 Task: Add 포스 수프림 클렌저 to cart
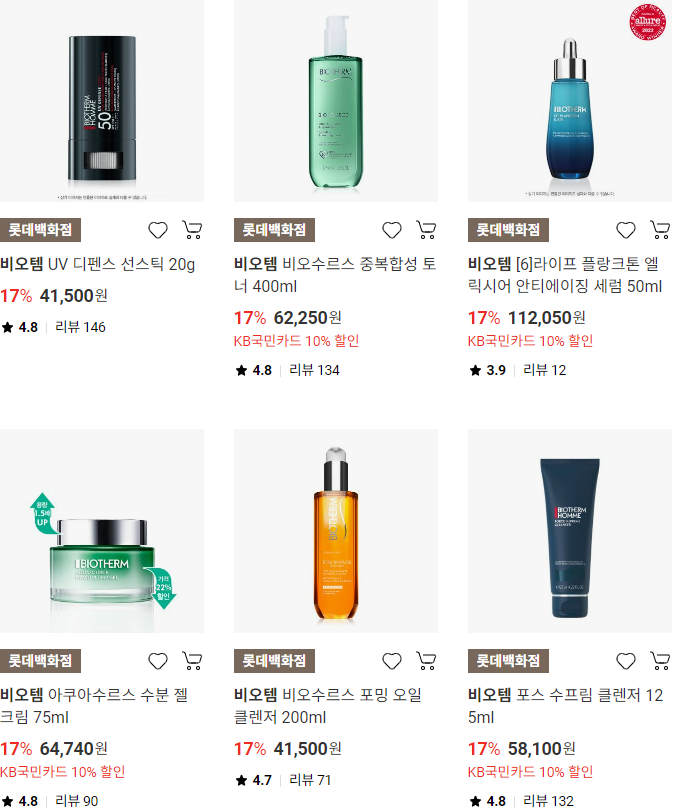click(x=660, y=661)
